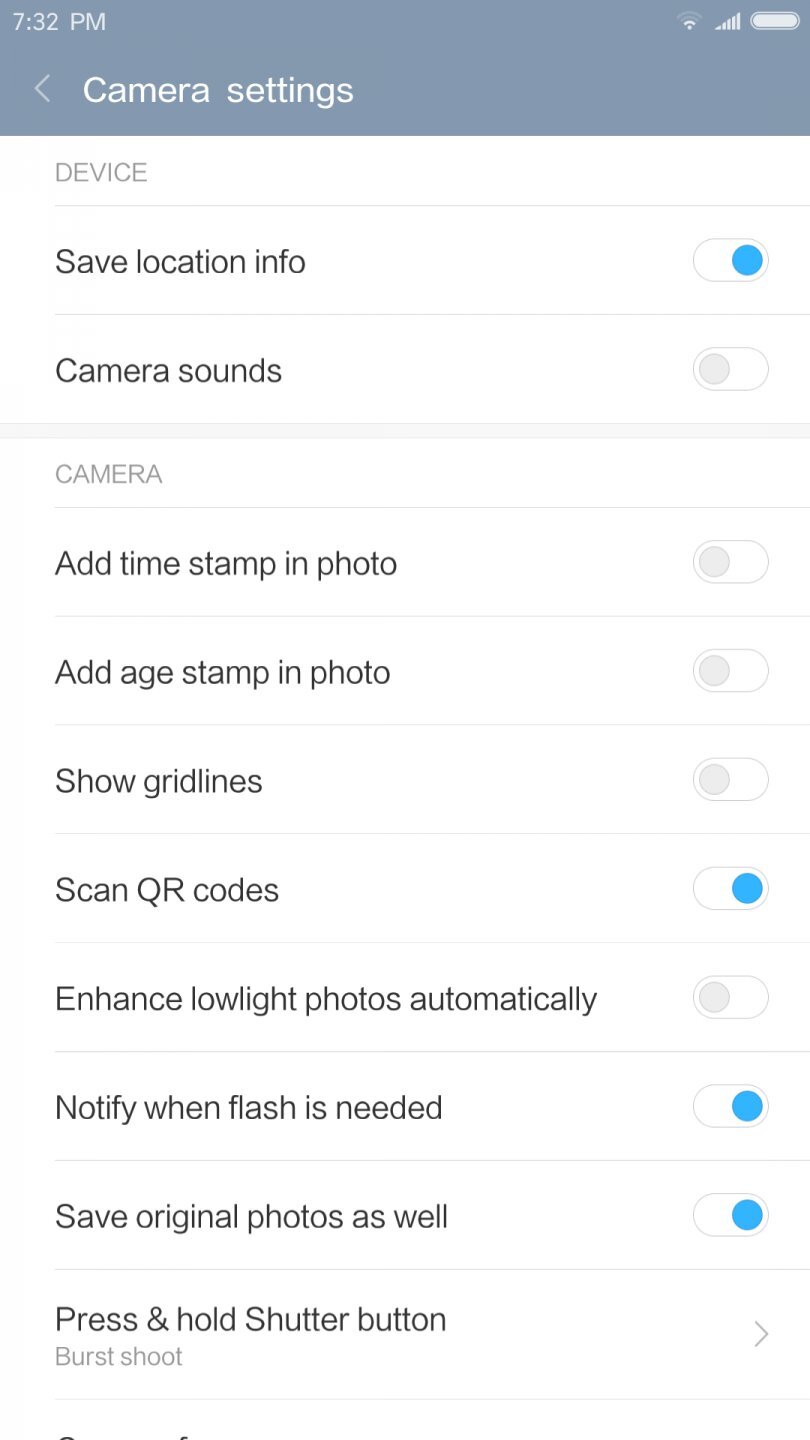Click the Camera settings title
The height and width of the screenshot is (1440, 810).
[x=218, y=90]
